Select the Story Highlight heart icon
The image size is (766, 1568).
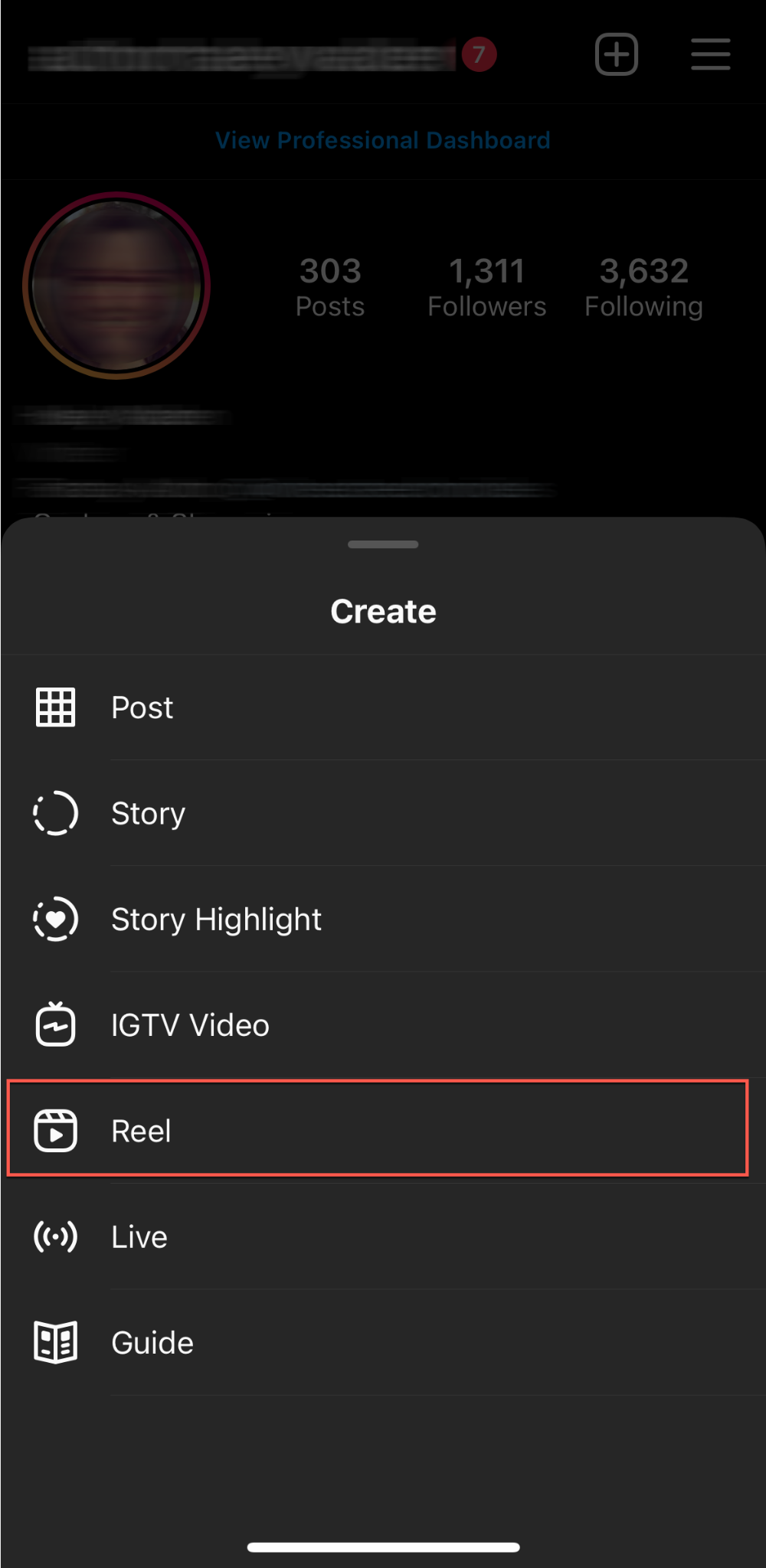click(54, 920)
